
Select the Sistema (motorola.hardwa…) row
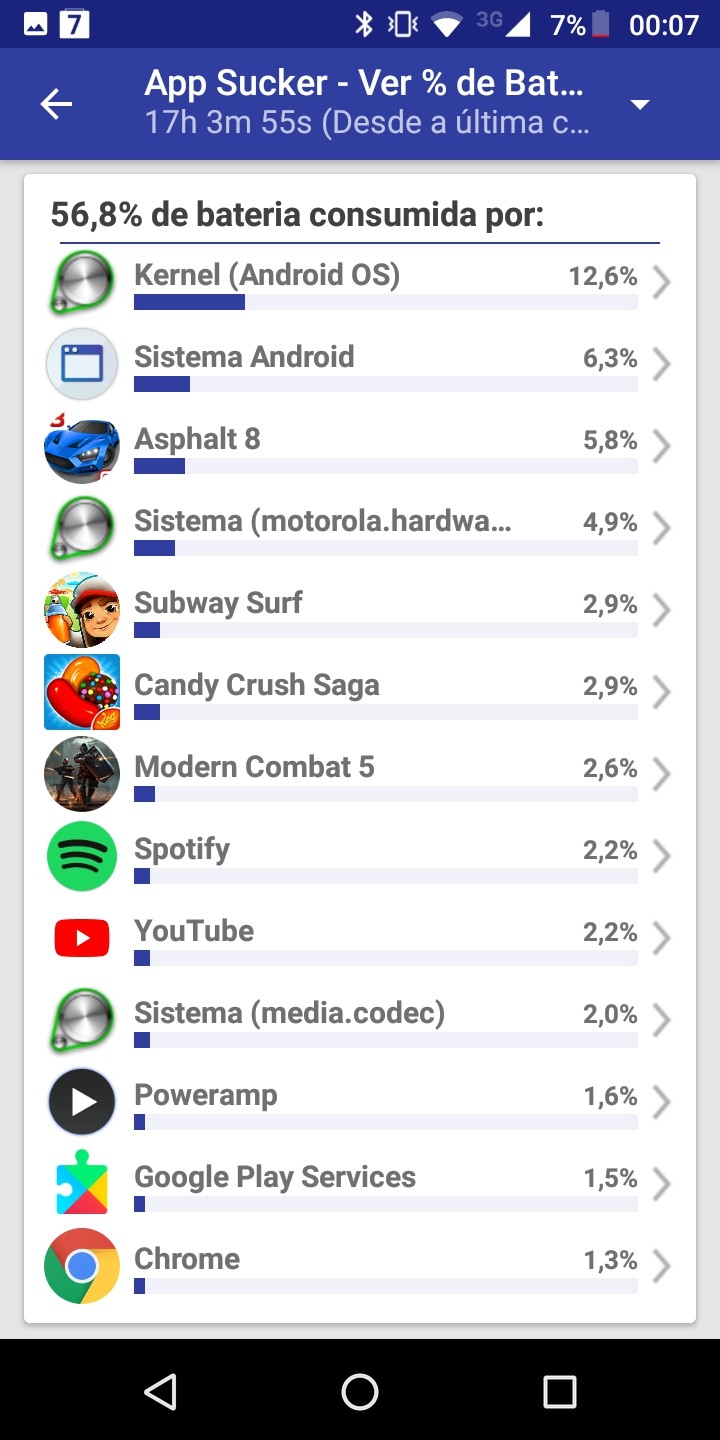tap(360, 529)
